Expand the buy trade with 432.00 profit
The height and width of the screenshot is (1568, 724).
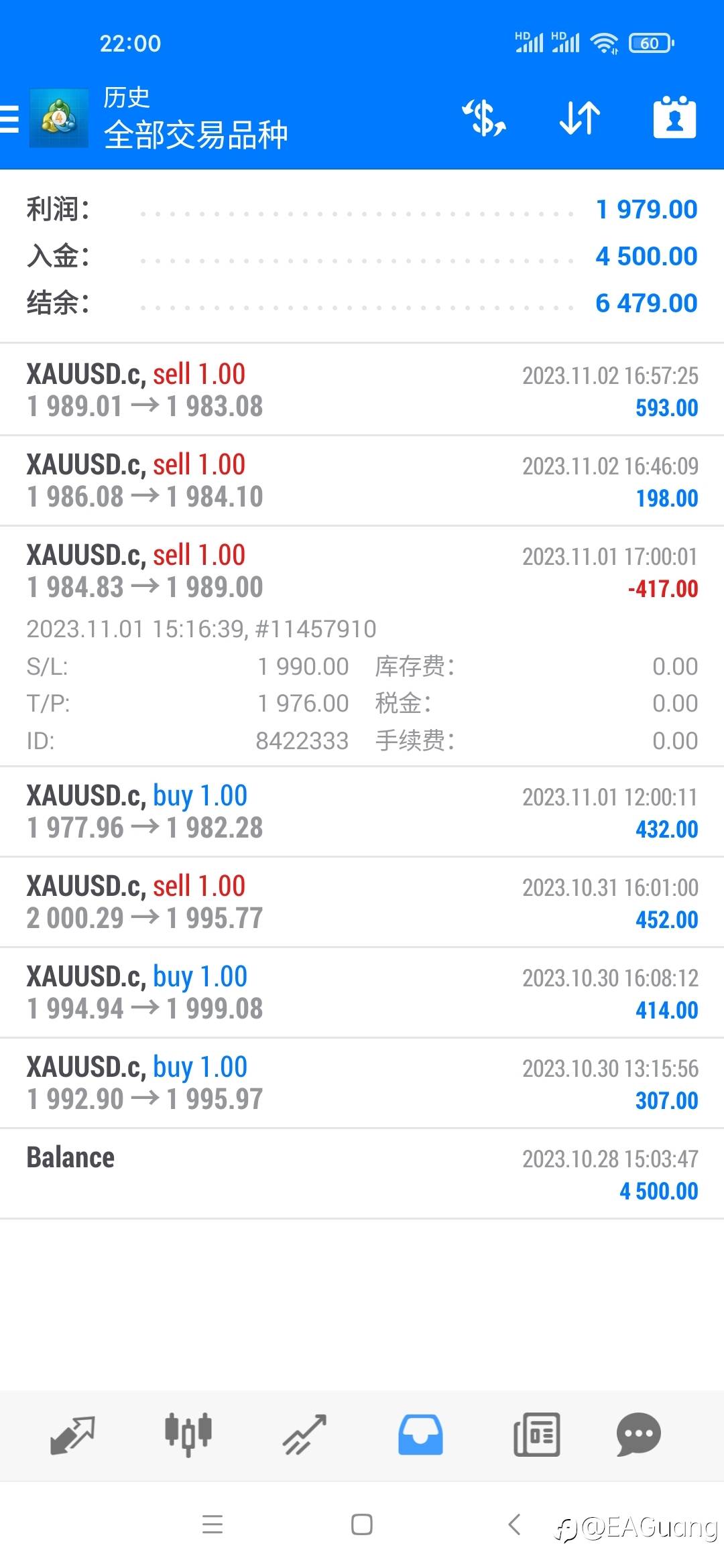(362, 811)
